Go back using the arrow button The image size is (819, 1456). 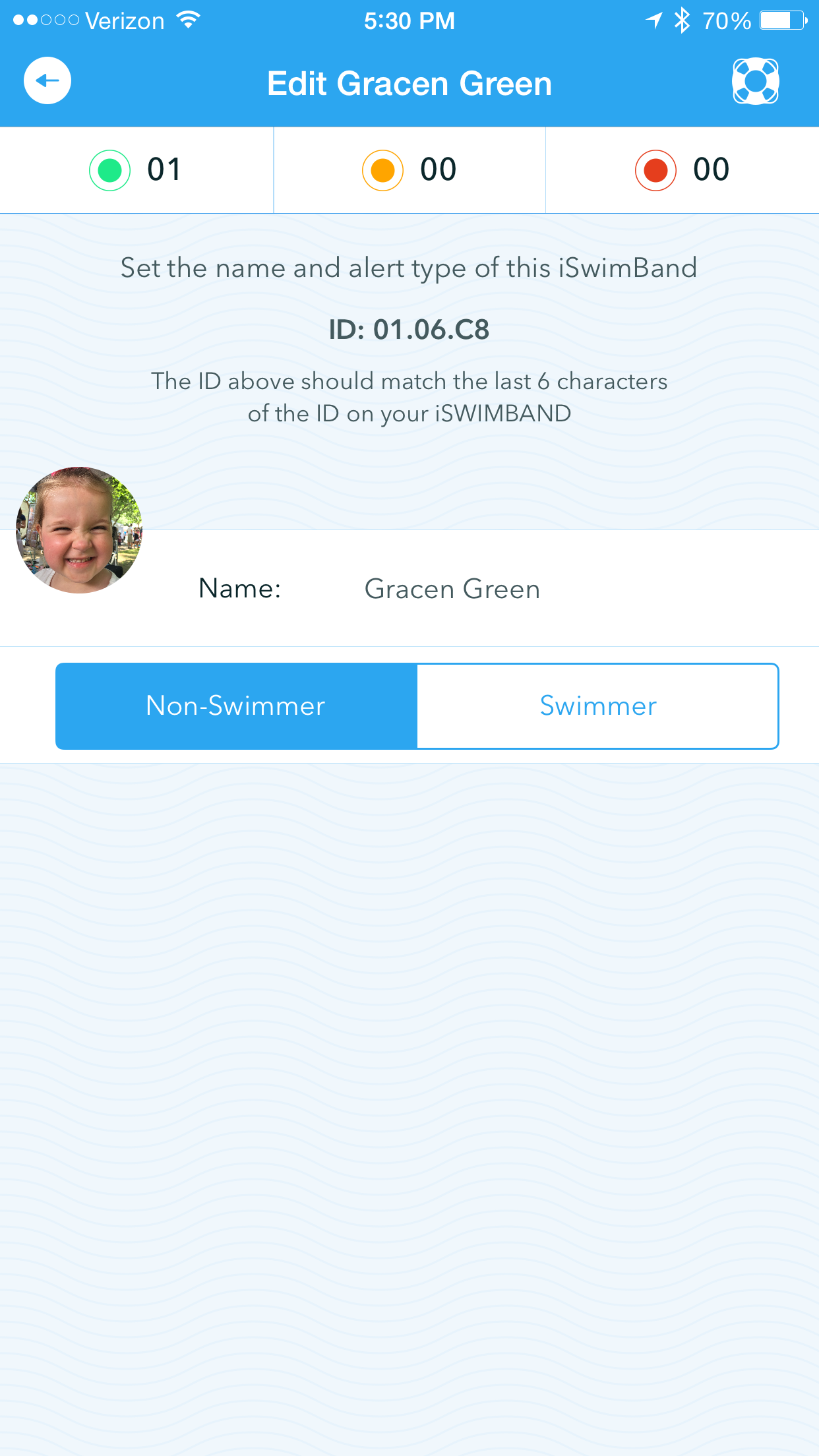(47, 81)
